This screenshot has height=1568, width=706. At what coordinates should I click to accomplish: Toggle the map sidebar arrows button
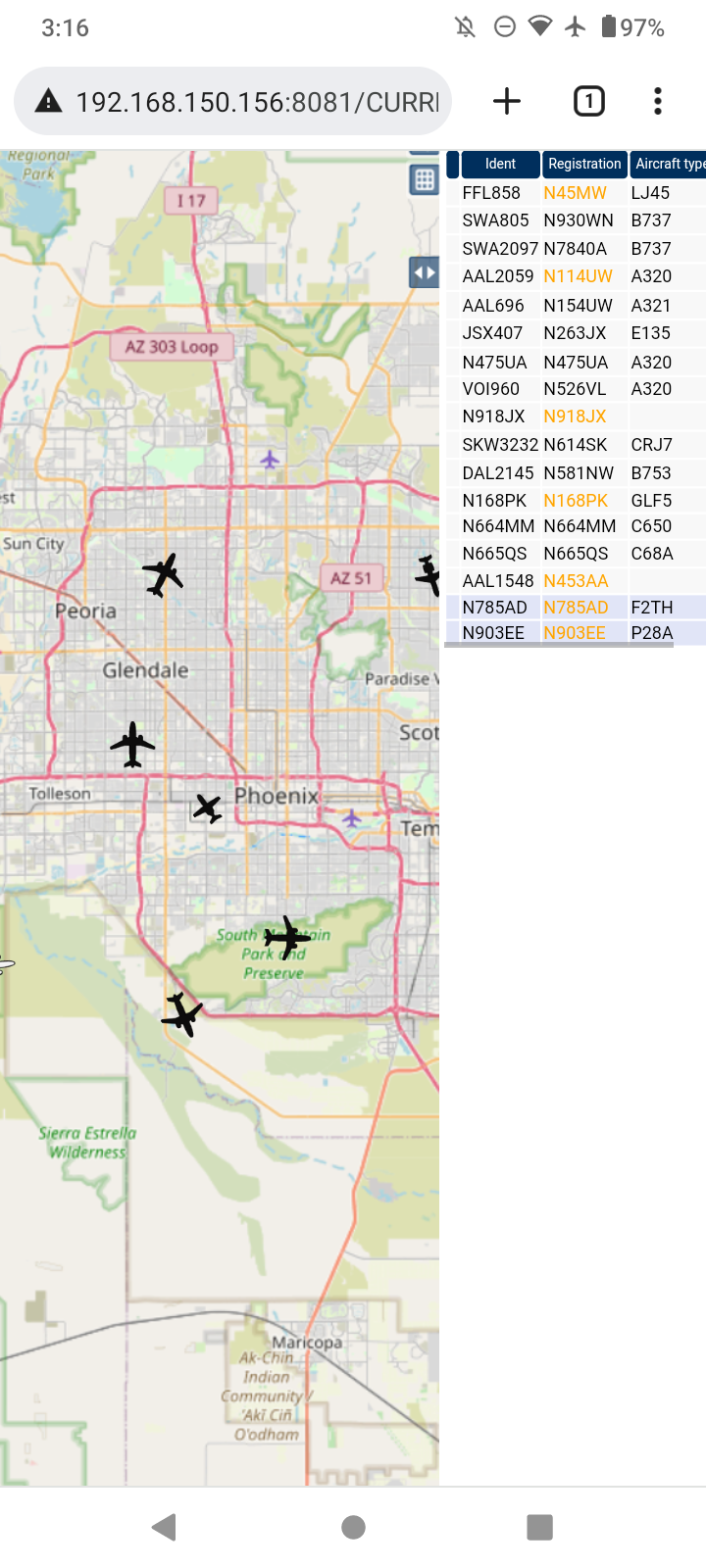pos(424,272)
